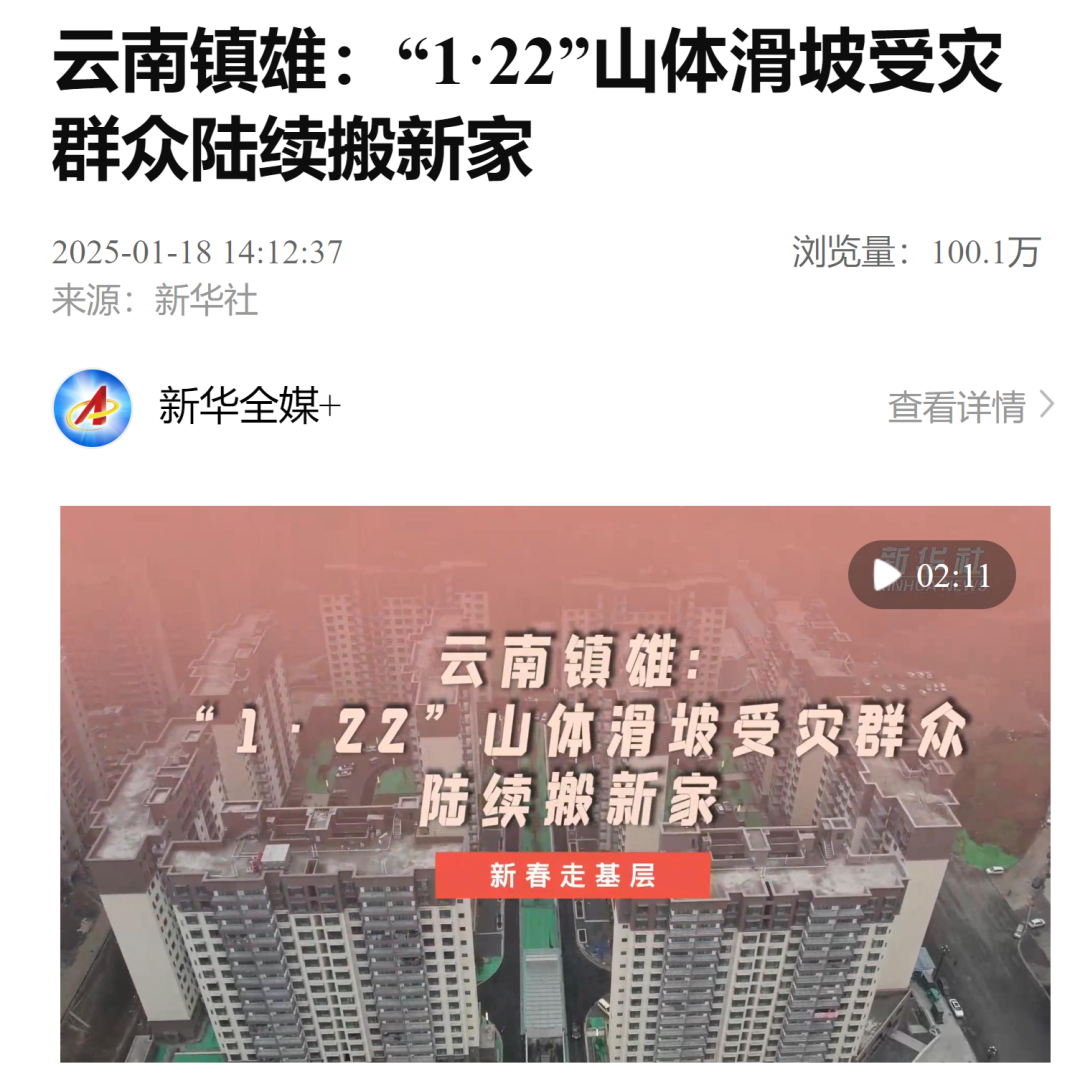Open 查看详情 for 新华全媒+
The image size is (1080, 1087).
pyautogui.click(x=969, y=407)
